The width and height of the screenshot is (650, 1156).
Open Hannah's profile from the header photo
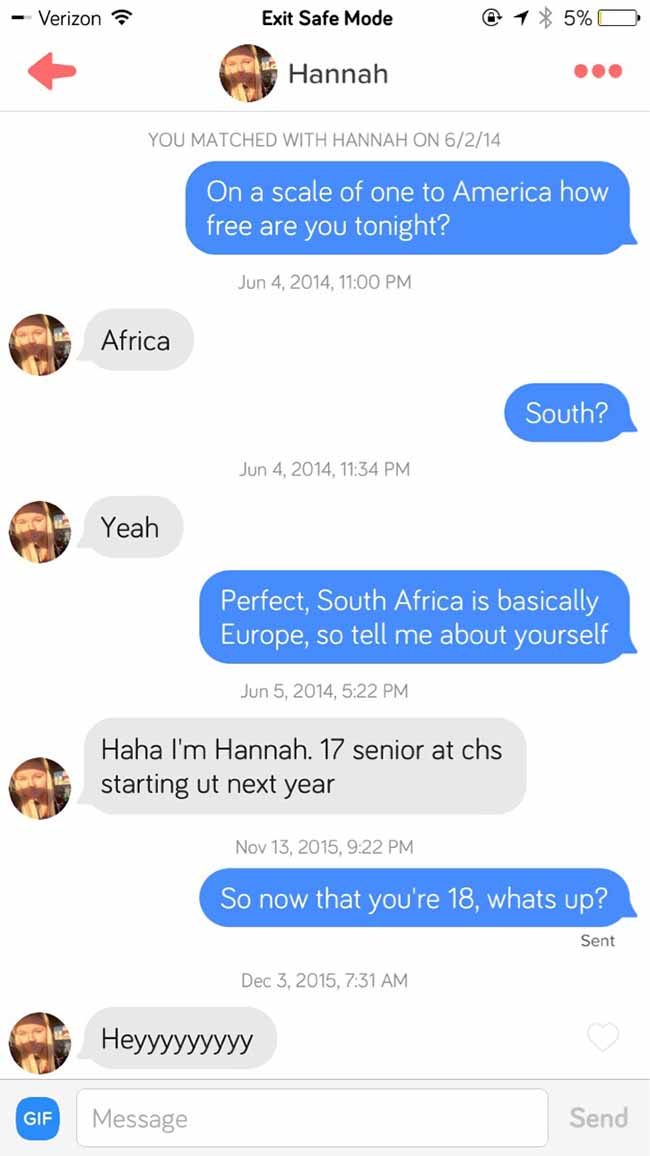(248, 73)
